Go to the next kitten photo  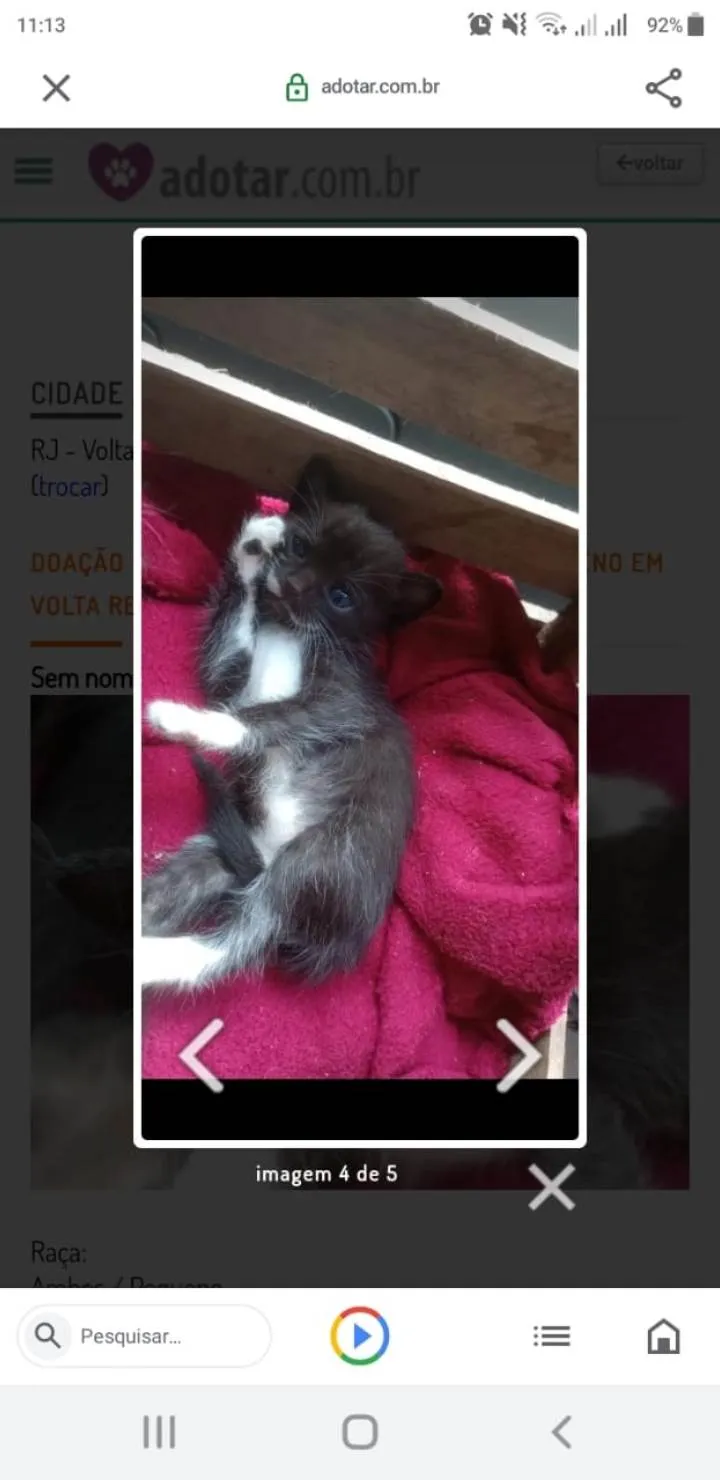tap(517, 1056)
